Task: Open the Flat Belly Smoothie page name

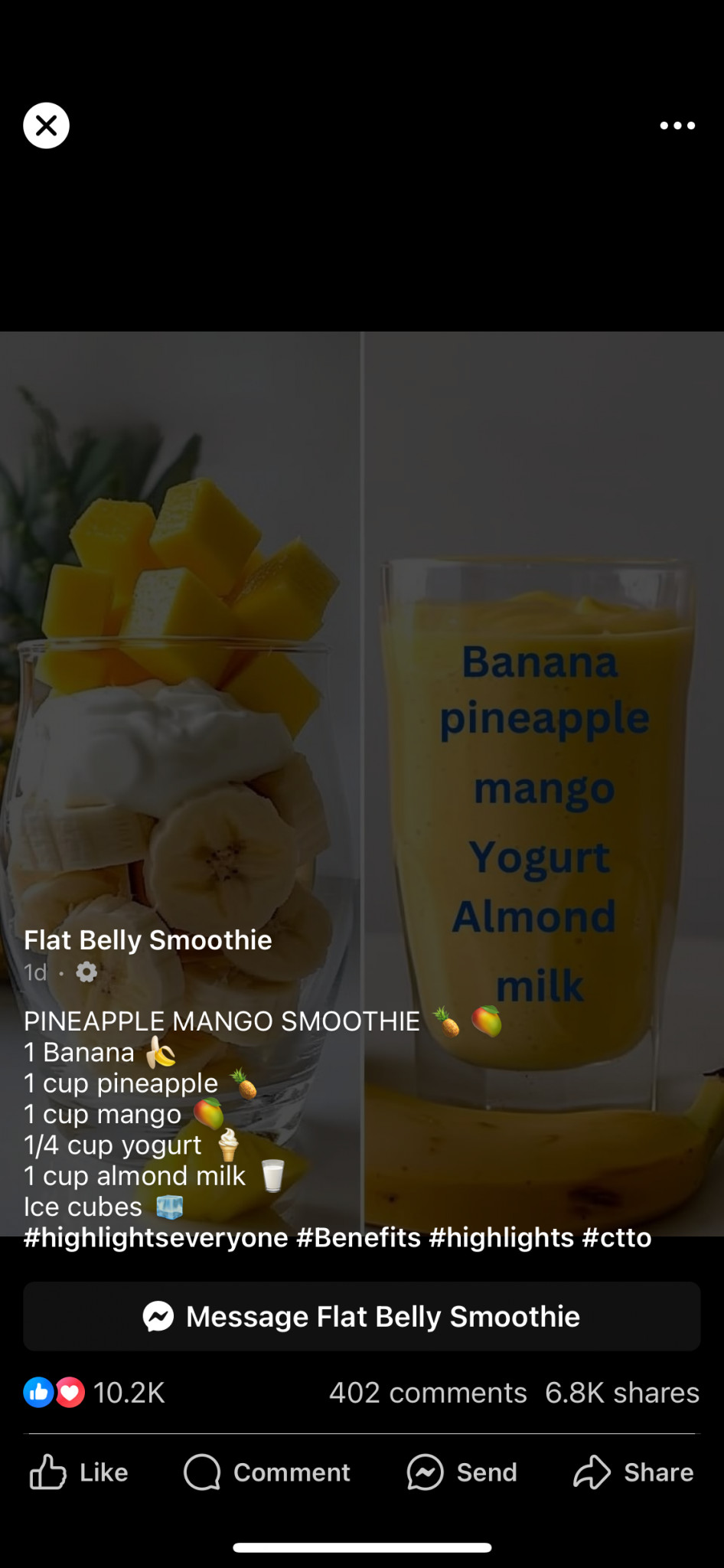Action: click(x=148, y=939)
